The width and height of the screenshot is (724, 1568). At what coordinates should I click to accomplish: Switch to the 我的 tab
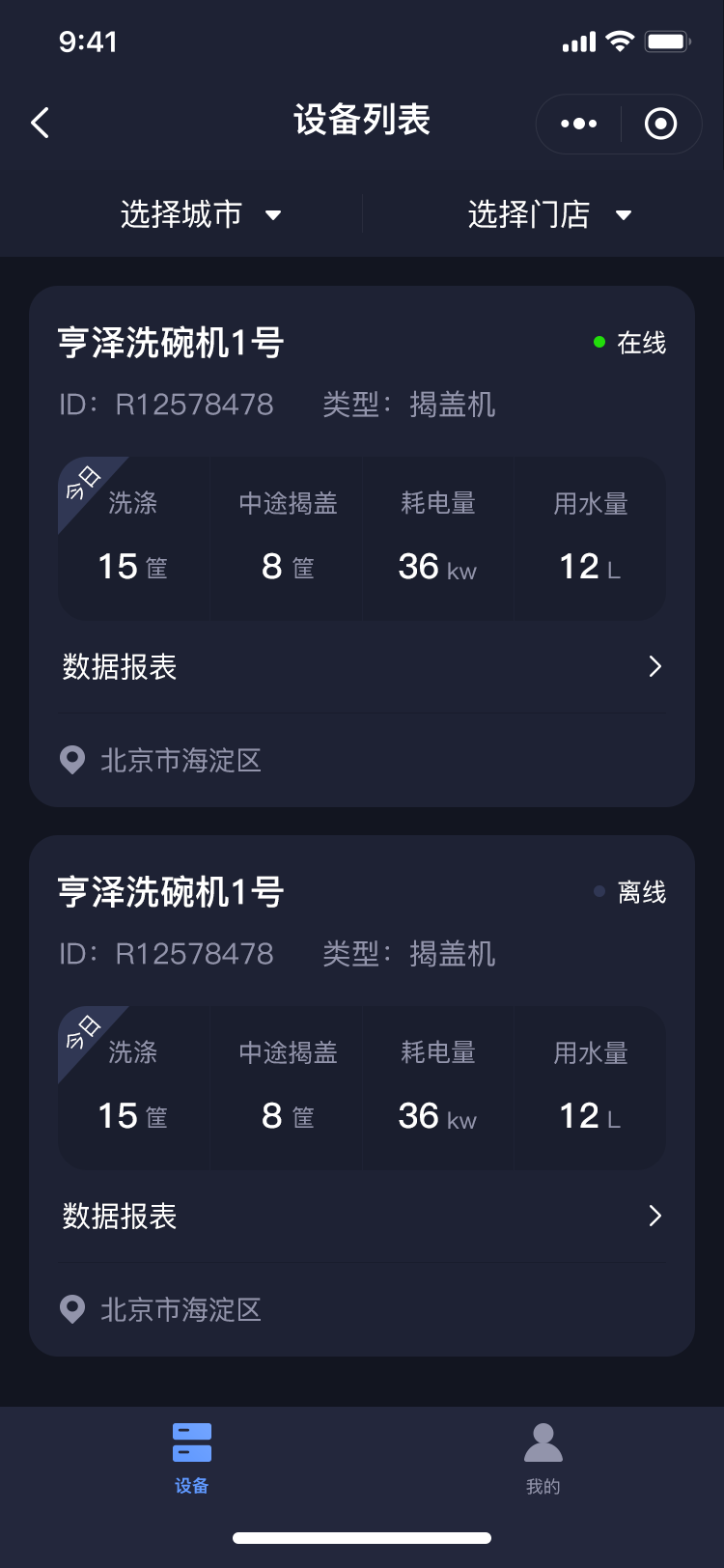click(x=543, y=1458)
